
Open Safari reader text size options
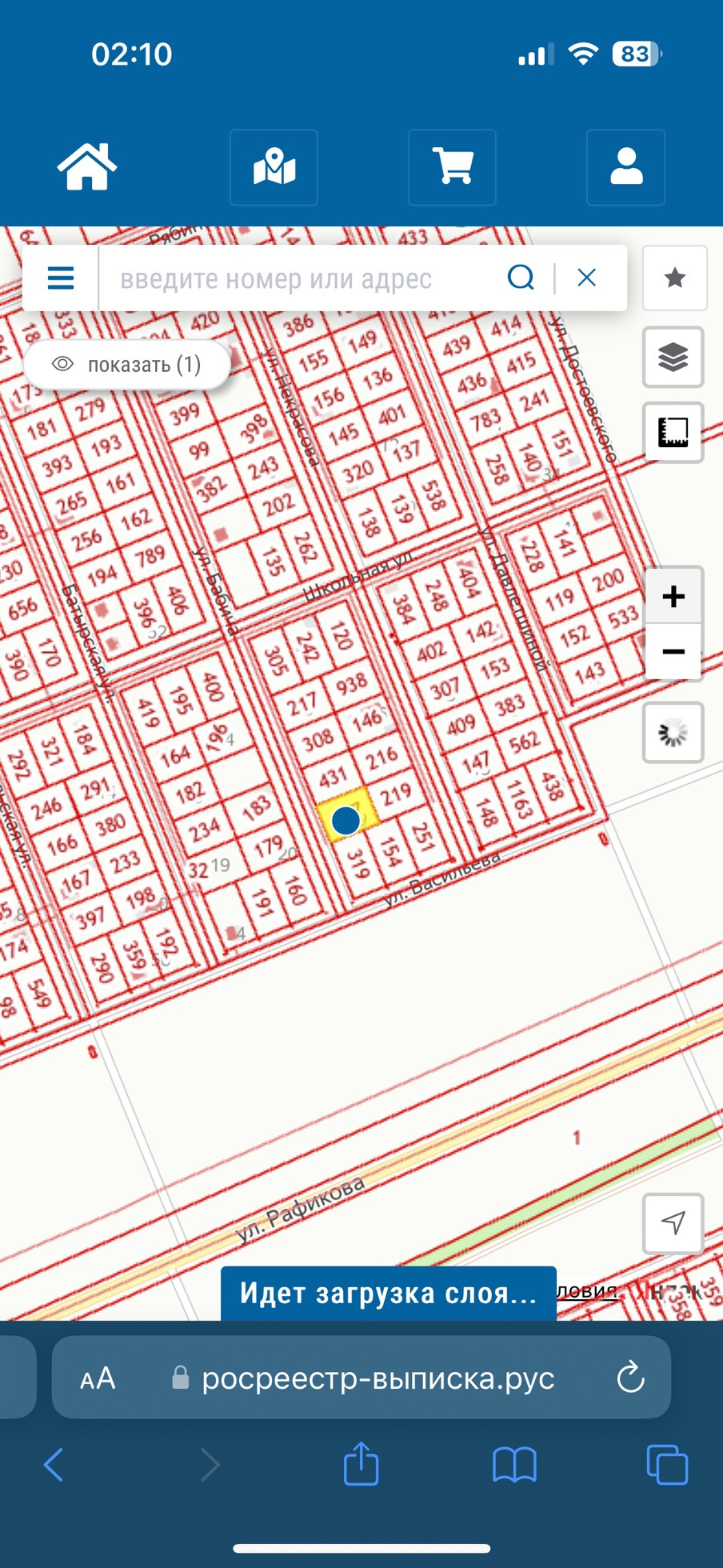[98, 1378]
